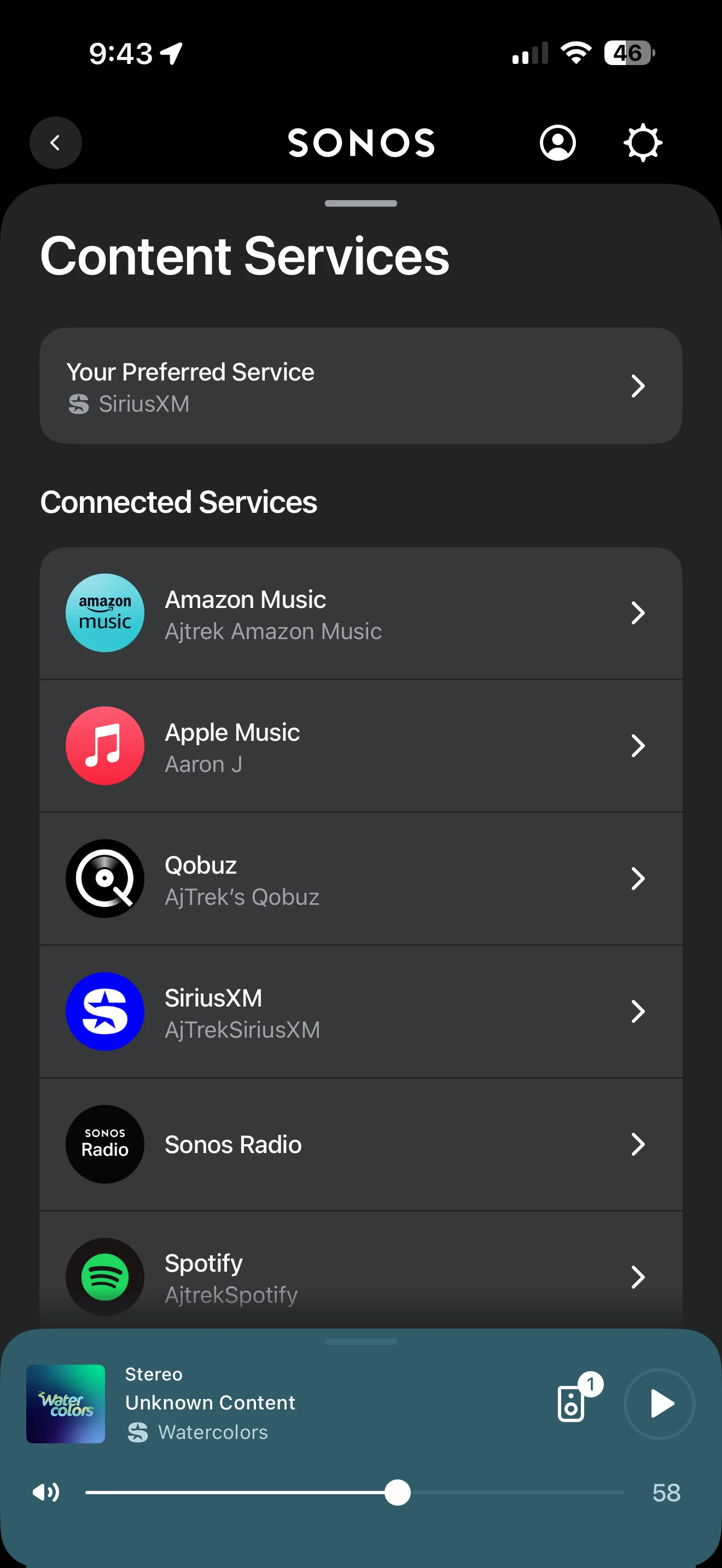This screenshot has height=1568, width=722.
Task: Open the speaker output selector
Action: [x=572, y=1403]
